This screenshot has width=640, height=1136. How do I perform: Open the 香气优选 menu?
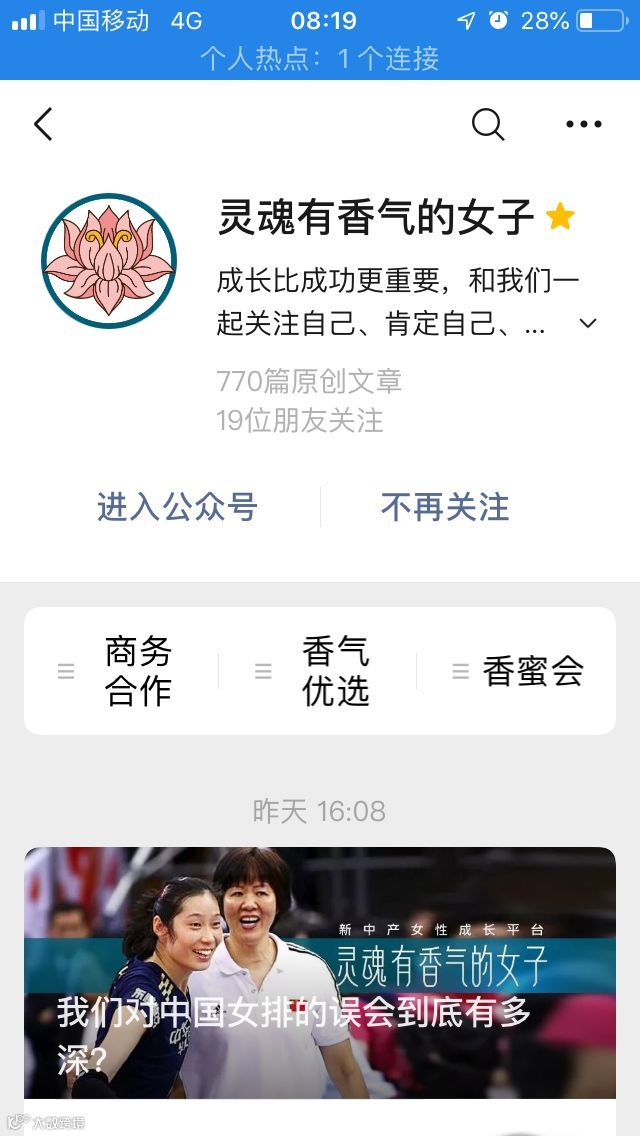click(x=317, y=671)
